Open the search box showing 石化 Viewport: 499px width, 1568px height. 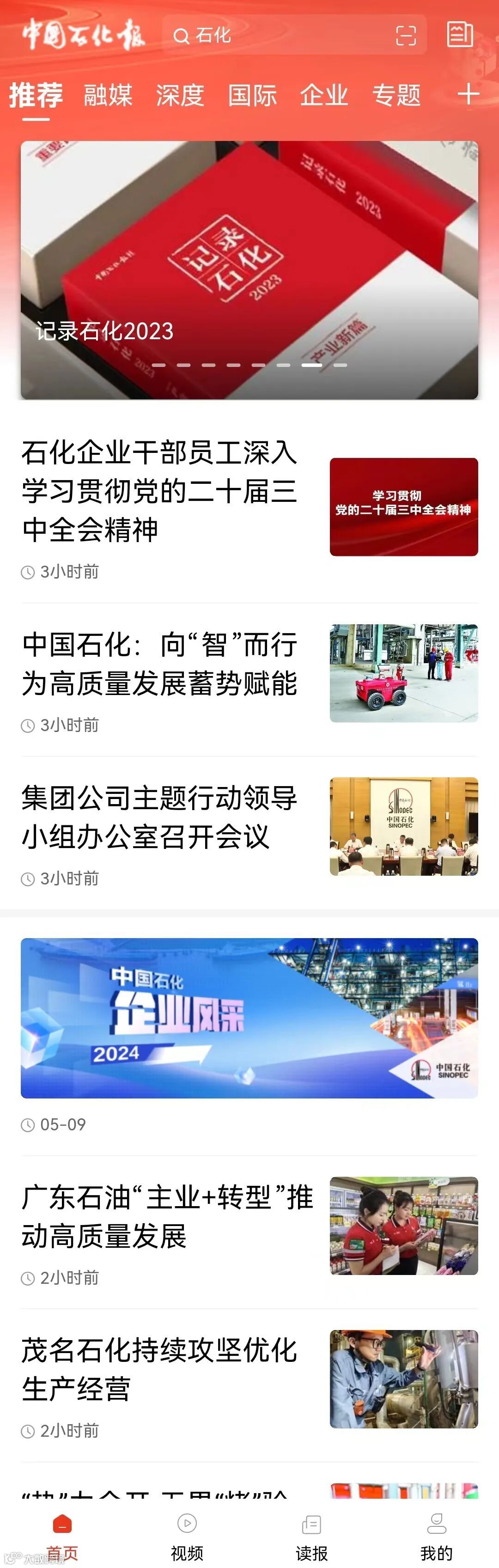point(294,35)
